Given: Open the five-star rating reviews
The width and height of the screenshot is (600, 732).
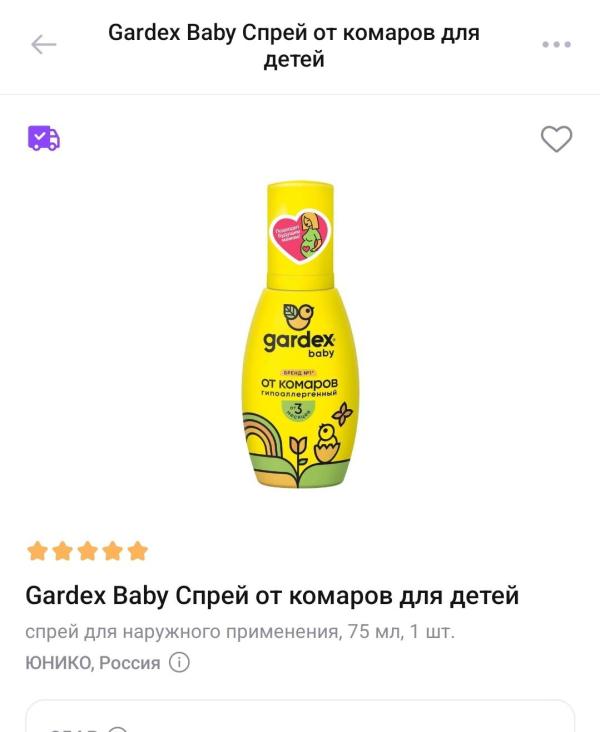Looking at the screenshot, I should click(x=87, y=551).
